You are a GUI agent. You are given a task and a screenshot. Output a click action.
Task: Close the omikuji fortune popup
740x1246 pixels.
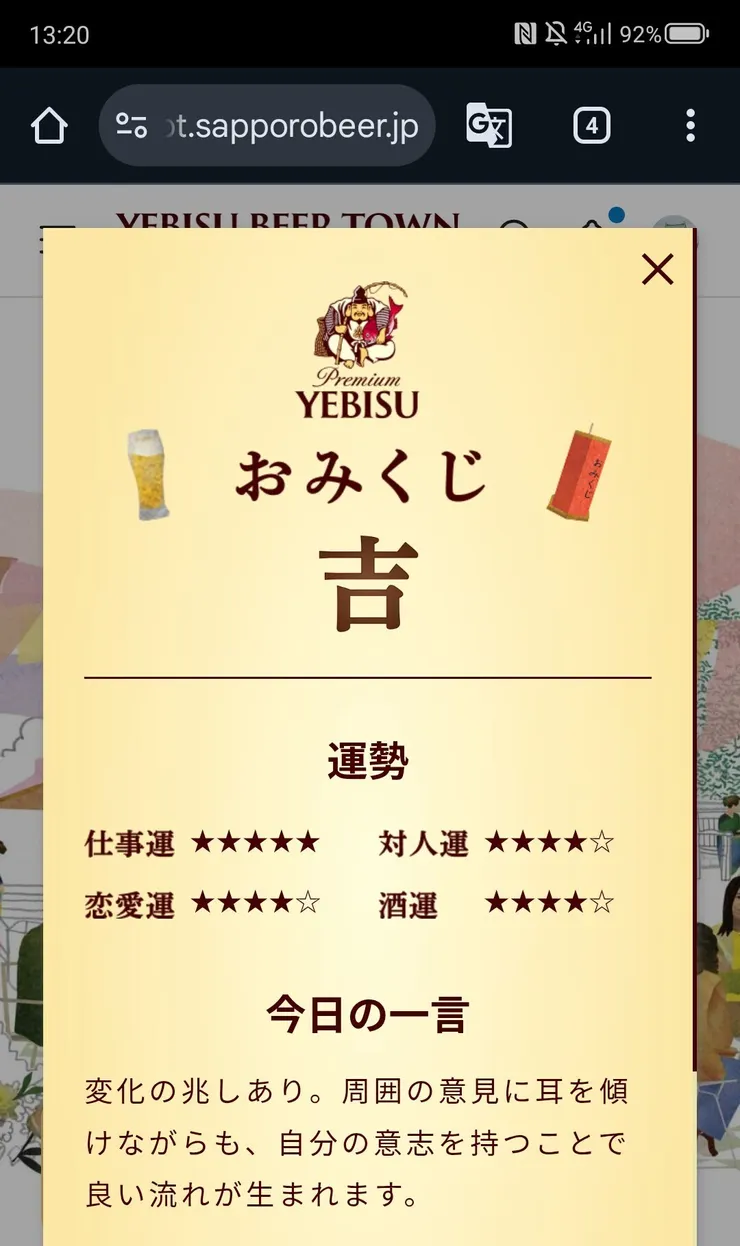pos(657,270)
